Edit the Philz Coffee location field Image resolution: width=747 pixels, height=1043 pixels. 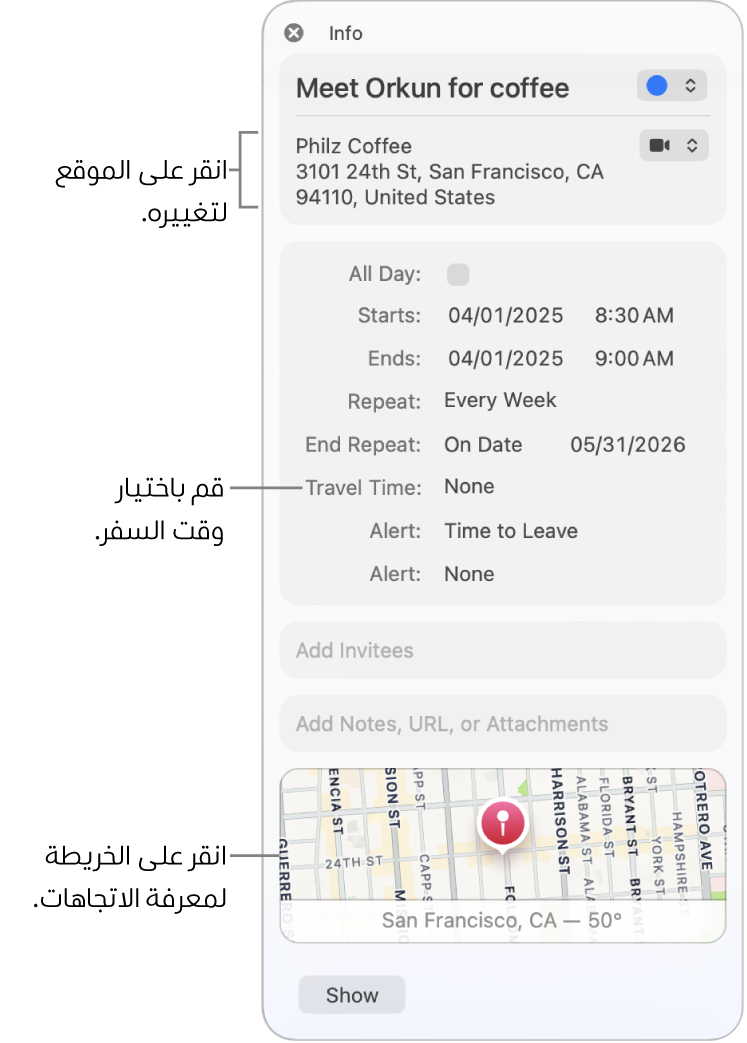tap(449, 172)
